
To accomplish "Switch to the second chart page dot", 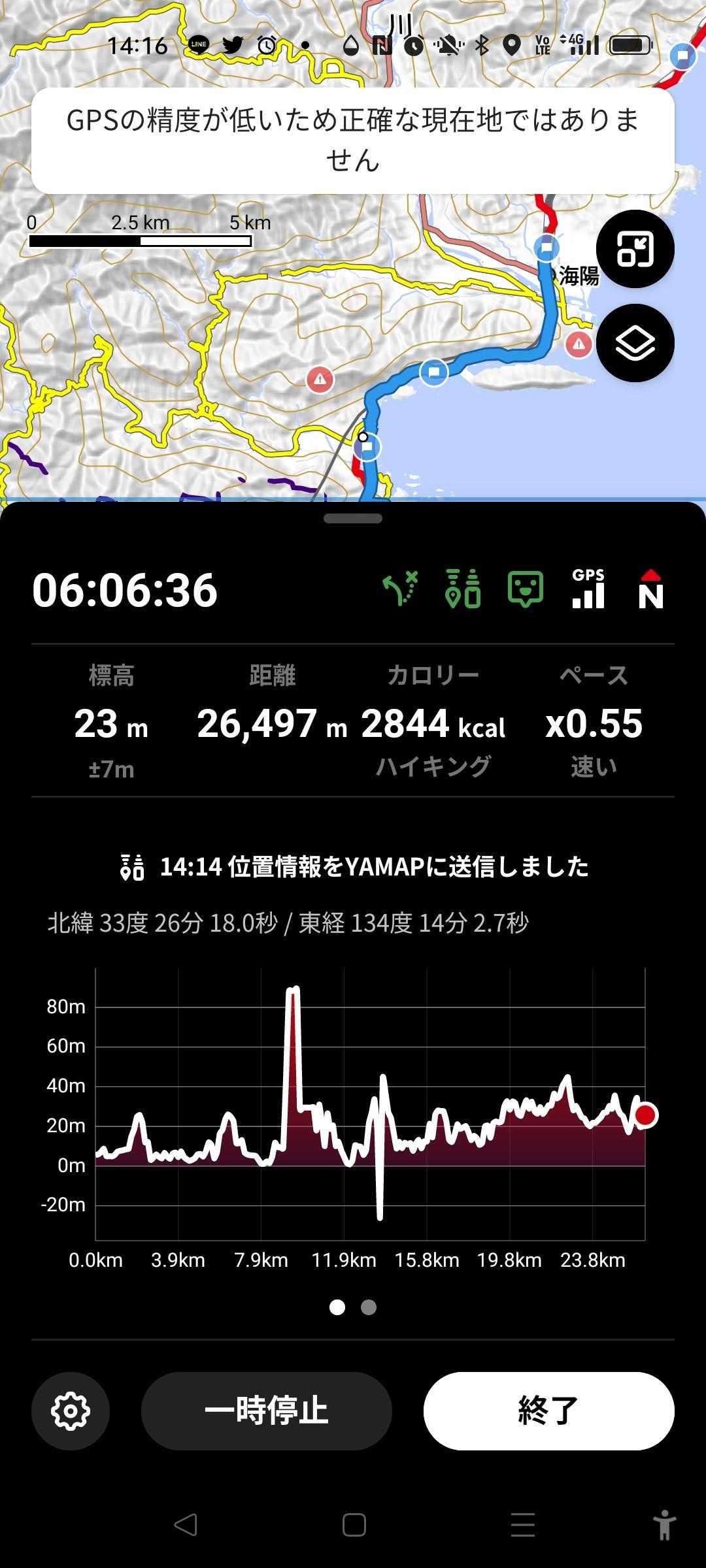I will [369, 1307].
